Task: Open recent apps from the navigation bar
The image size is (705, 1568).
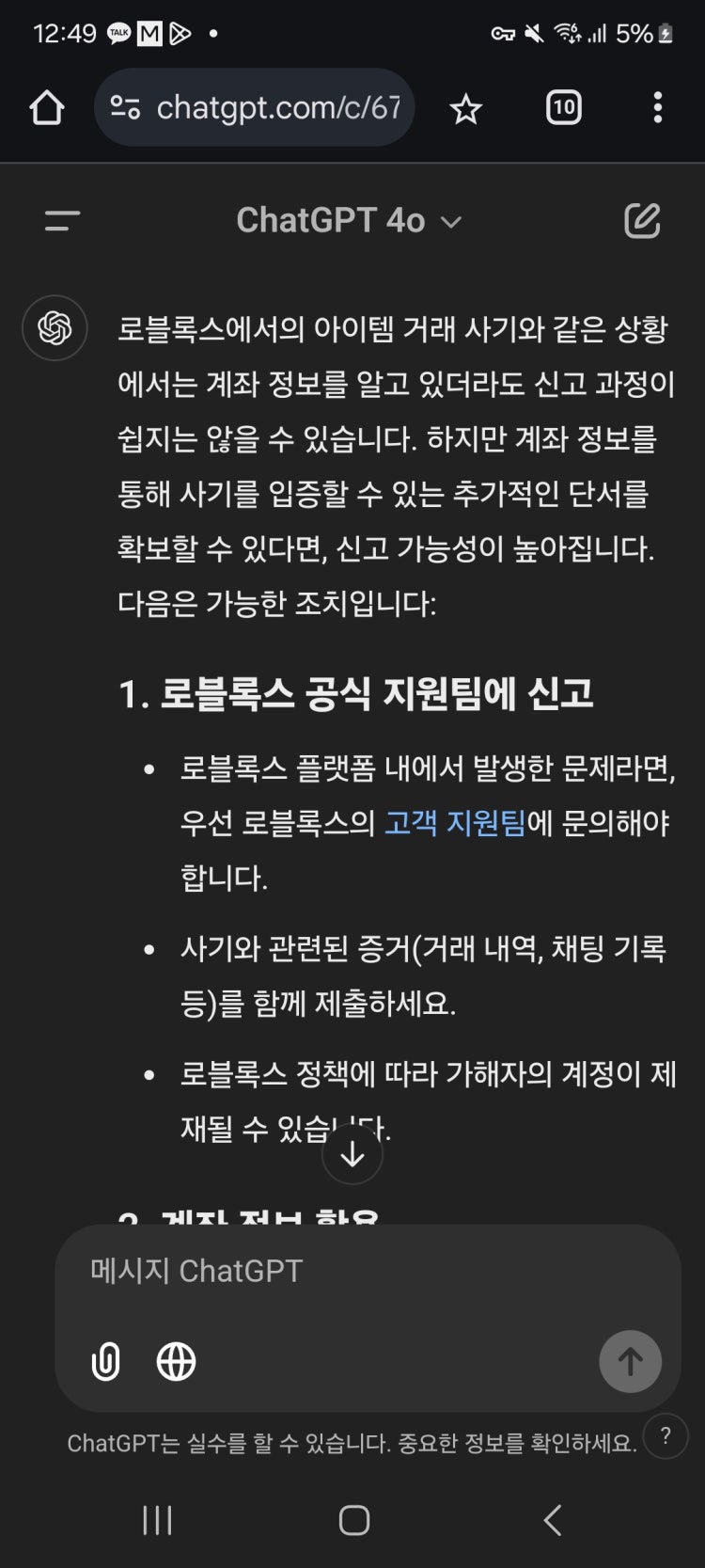Action: click(x=157, y=1520)
